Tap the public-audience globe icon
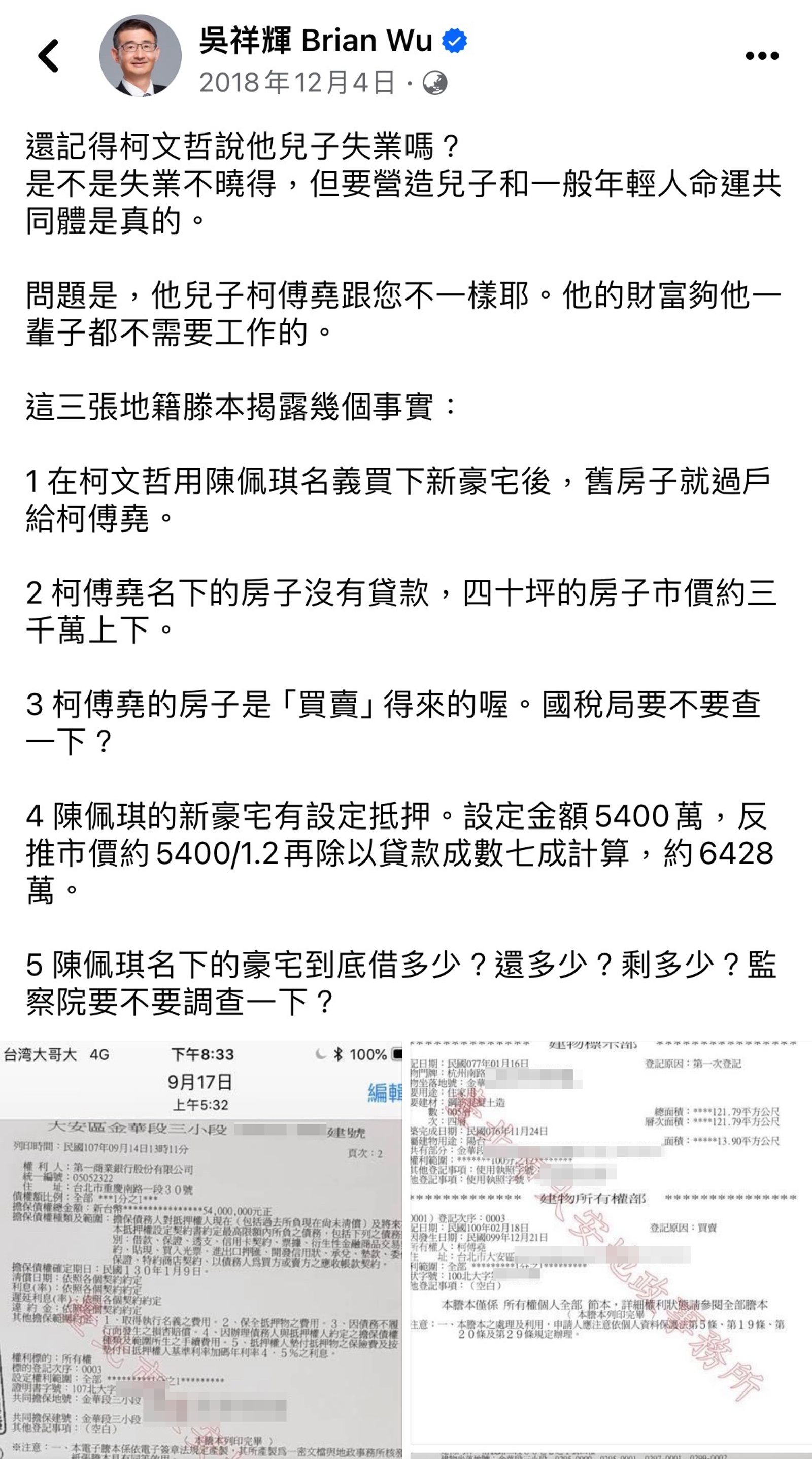812x1459 pixels. click(435, 83)
